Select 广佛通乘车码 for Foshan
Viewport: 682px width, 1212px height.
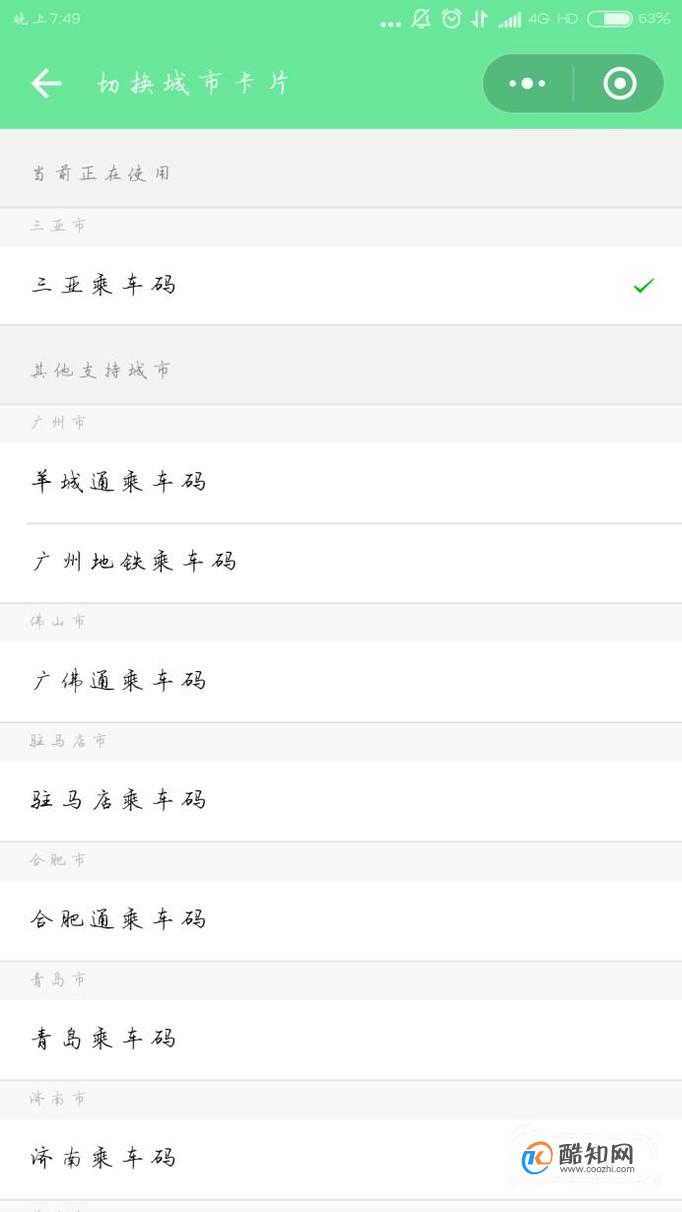[341, 682]
